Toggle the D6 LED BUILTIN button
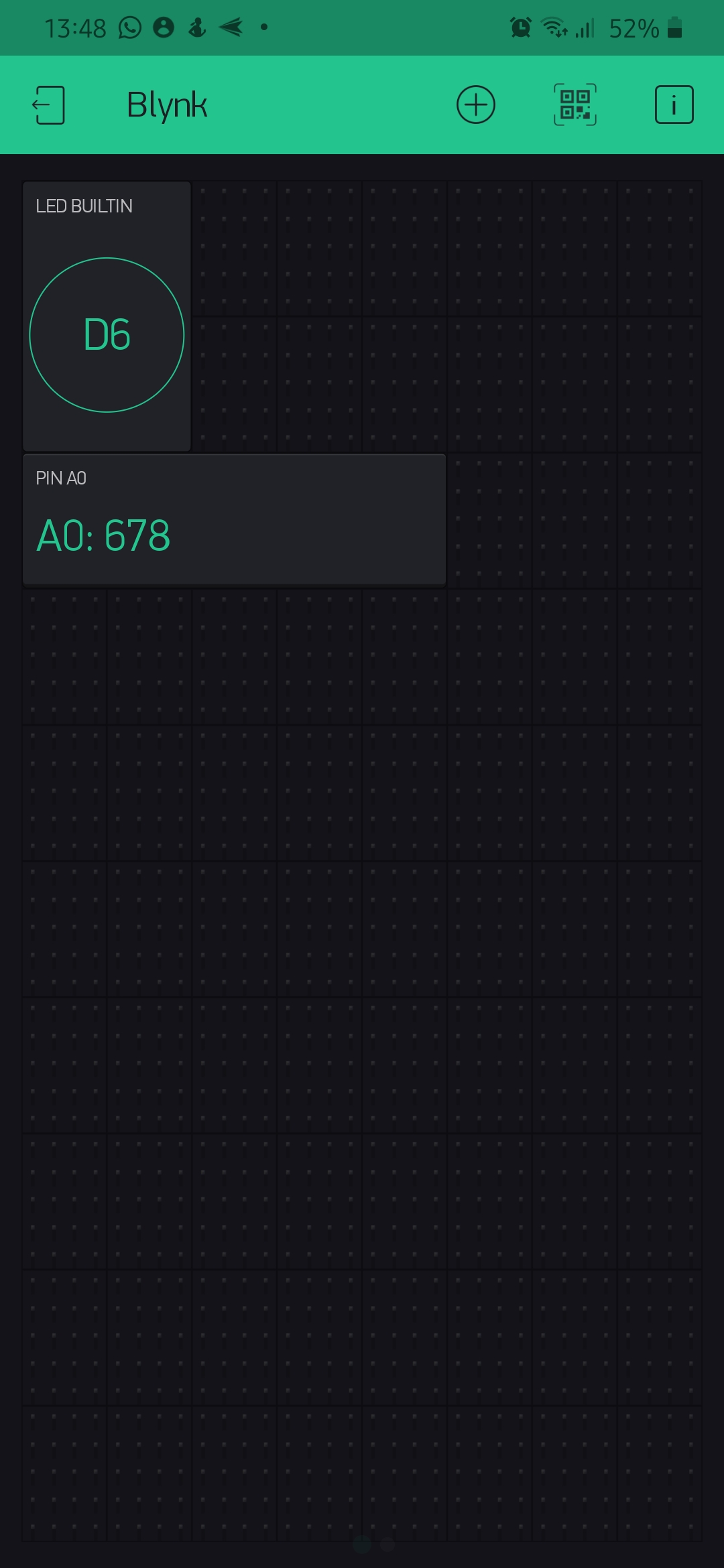The image size is (724, 1568). point(107,335)
